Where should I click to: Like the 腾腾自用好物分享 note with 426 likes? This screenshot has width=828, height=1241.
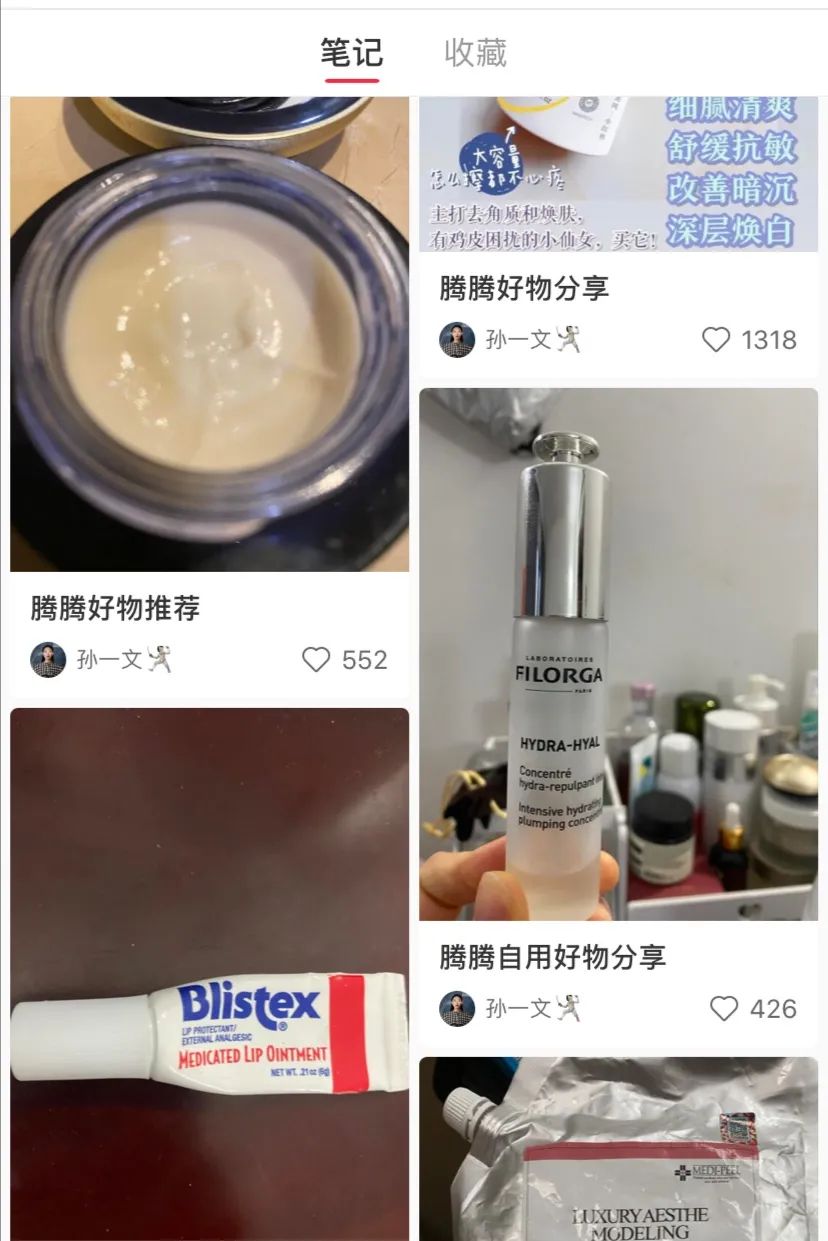pyautogui.click(x=724, y=1008)
